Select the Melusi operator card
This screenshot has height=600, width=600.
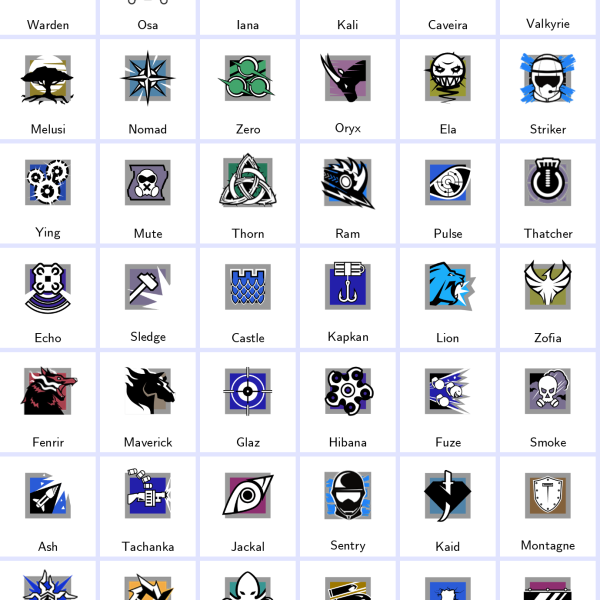(x=48, y=90)
